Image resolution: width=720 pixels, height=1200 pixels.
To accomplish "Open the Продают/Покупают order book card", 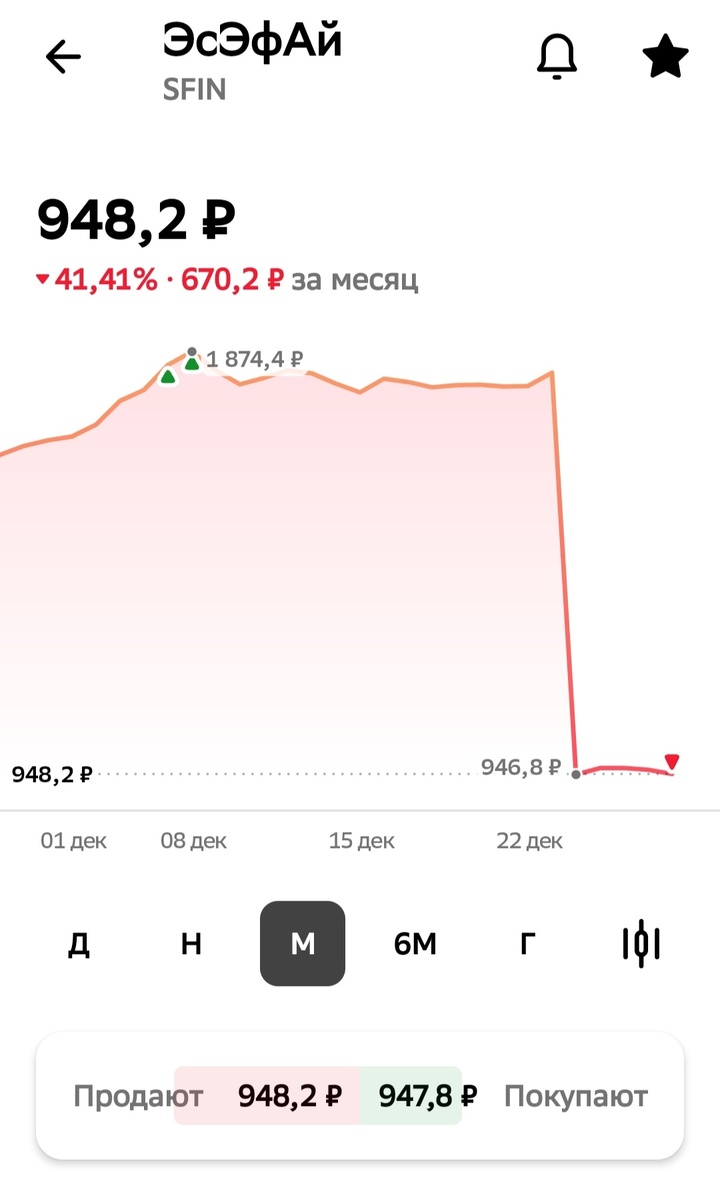I will pos(360,1096).
